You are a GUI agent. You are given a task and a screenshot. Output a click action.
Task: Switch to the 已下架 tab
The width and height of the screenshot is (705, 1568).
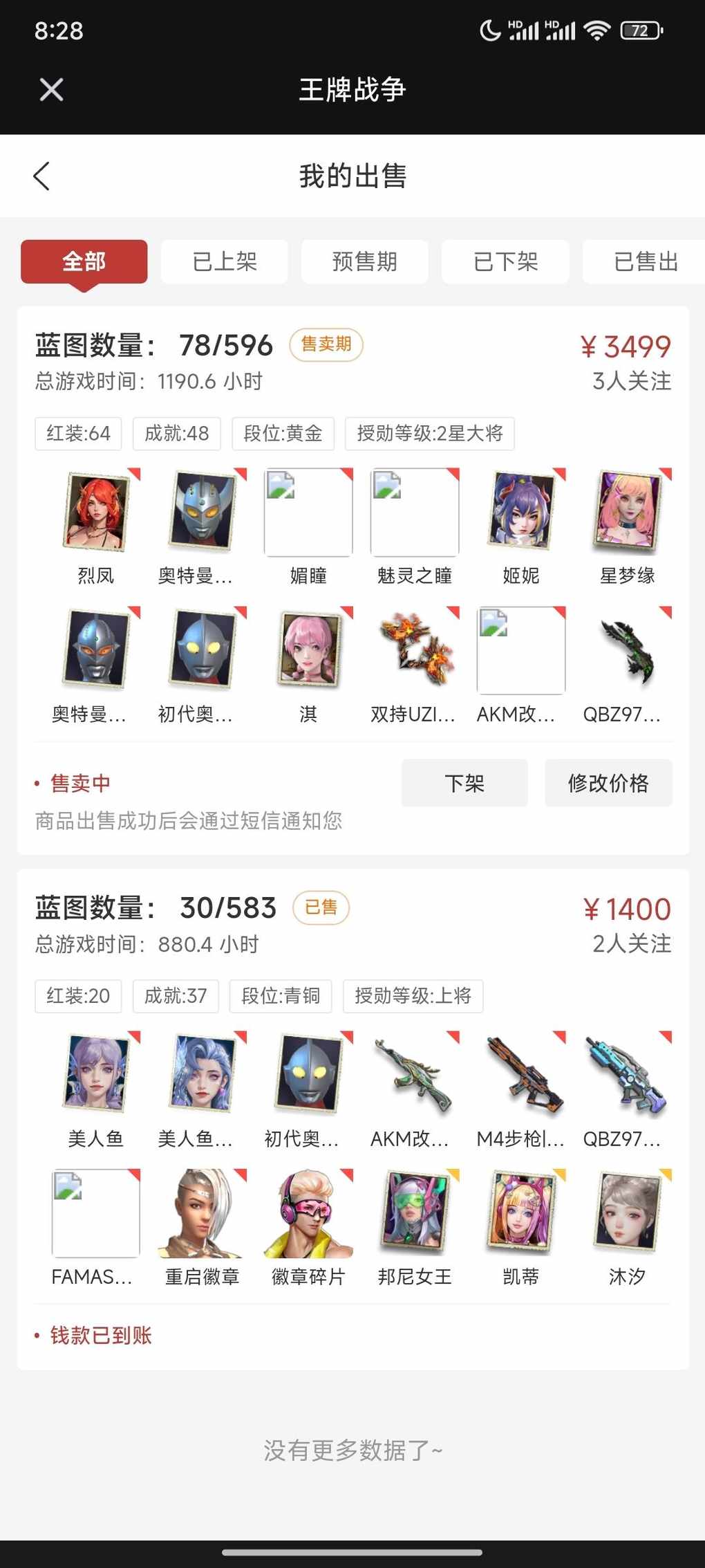(505, 261)
